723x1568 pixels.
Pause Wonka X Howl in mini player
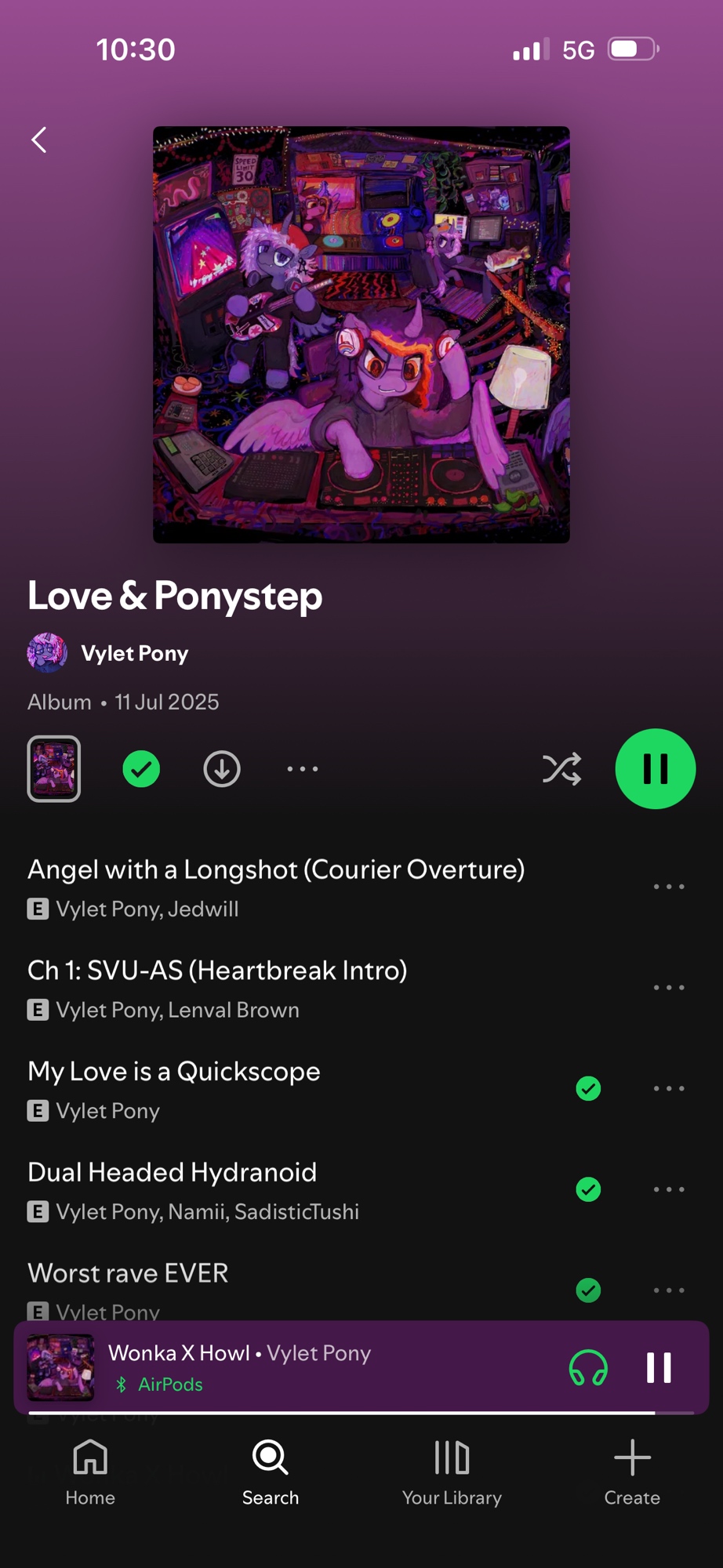point(659,1368)
